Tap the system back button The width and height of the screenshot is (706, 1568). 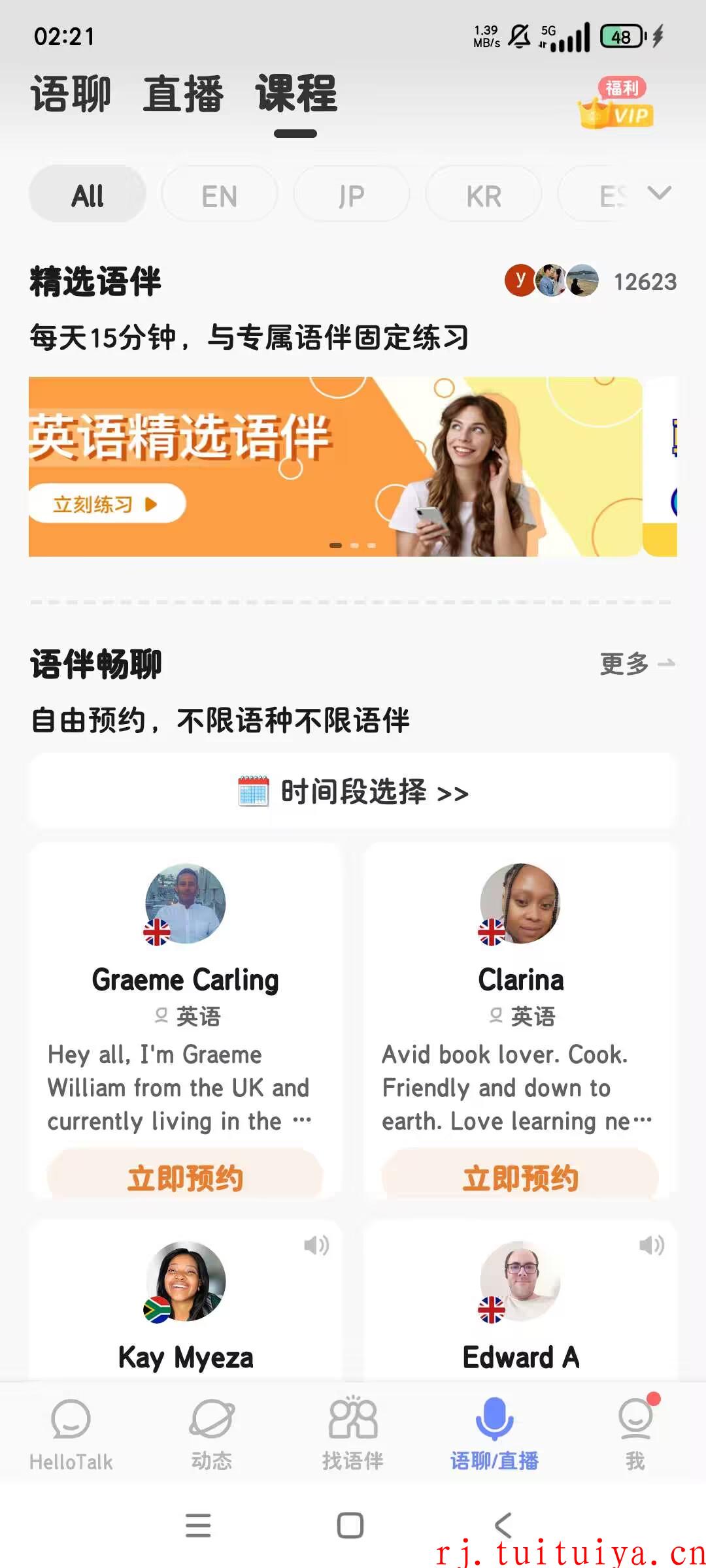coord(503,1526)
